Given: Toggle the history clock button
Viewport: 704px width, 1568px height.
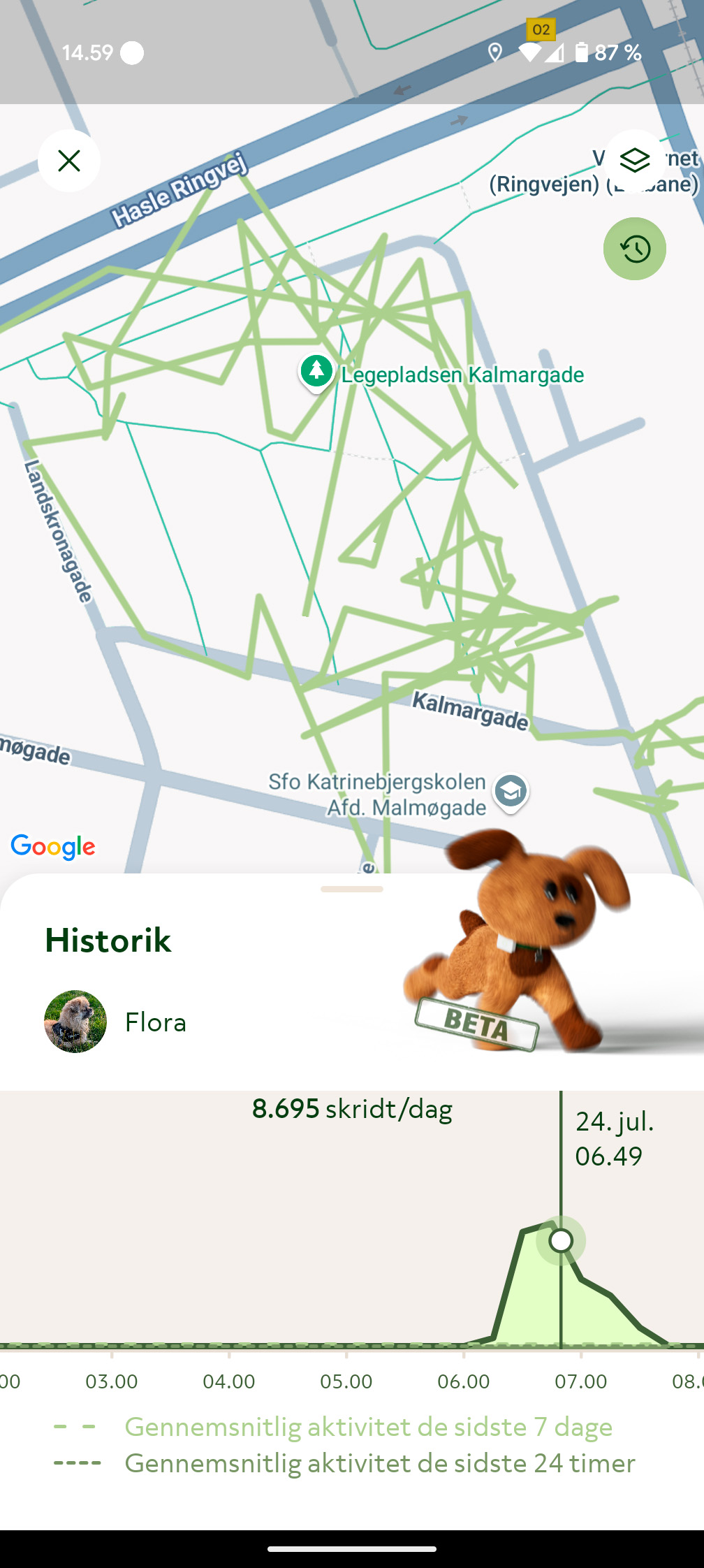Looking at the screenshot, I should [634, 249].
